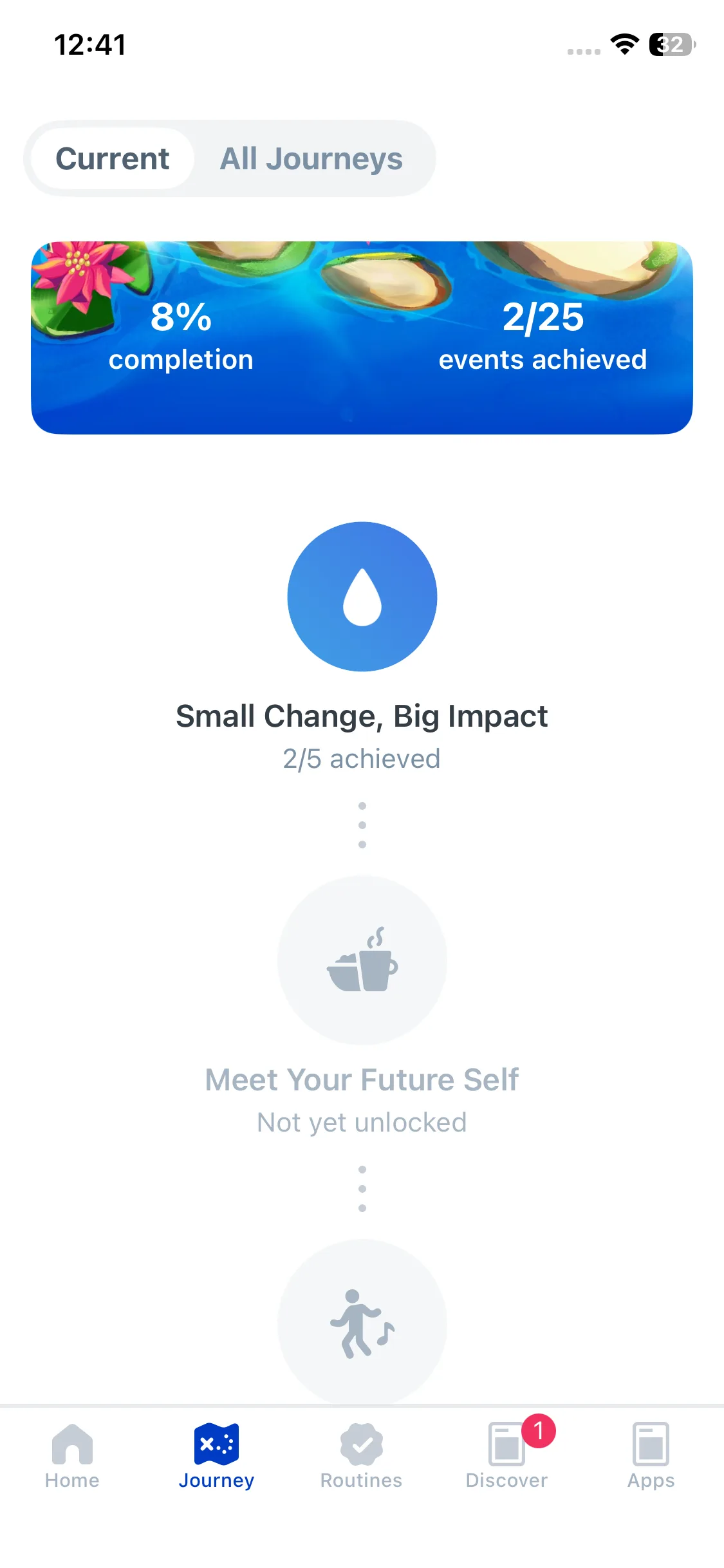Switch to the Apps tab
Image resolution: width=724 pixels, height=1568 pixels.
[x=651, y=1456]
